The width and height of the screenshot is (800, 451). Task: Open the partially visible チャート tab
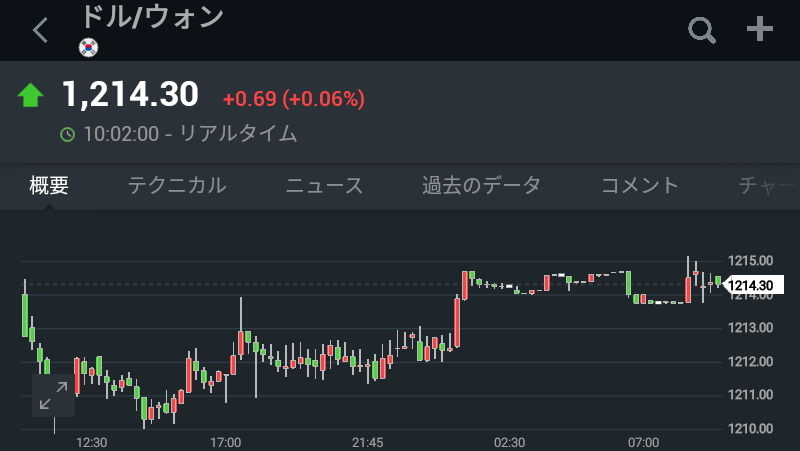tap(762, 185)
